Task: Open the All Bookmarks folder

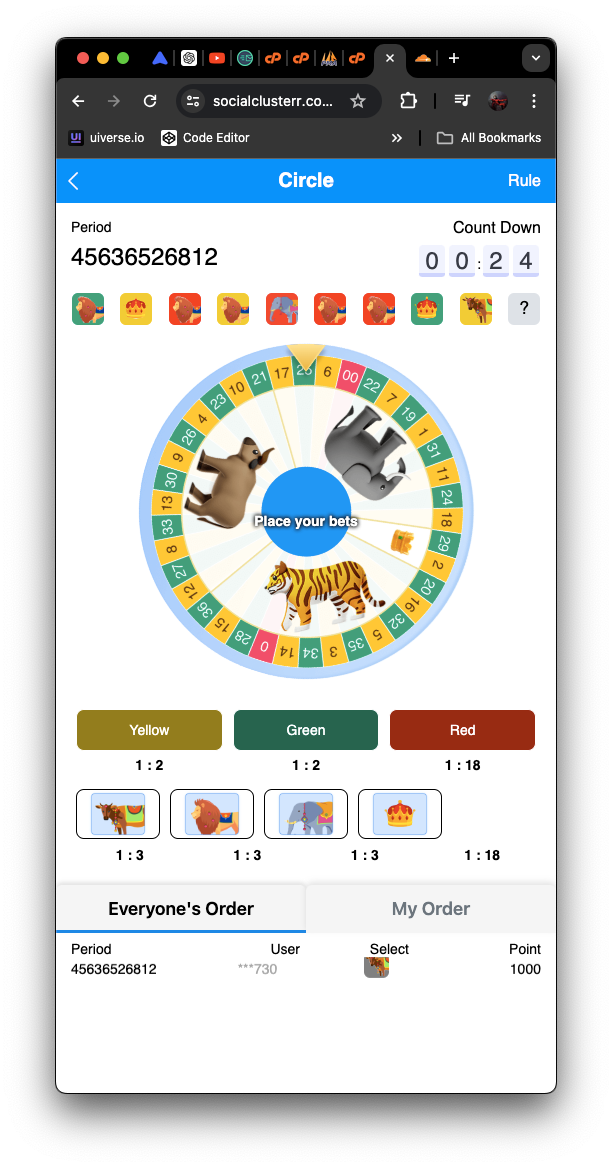Action: pyautogui.click(x=489, y=138)
